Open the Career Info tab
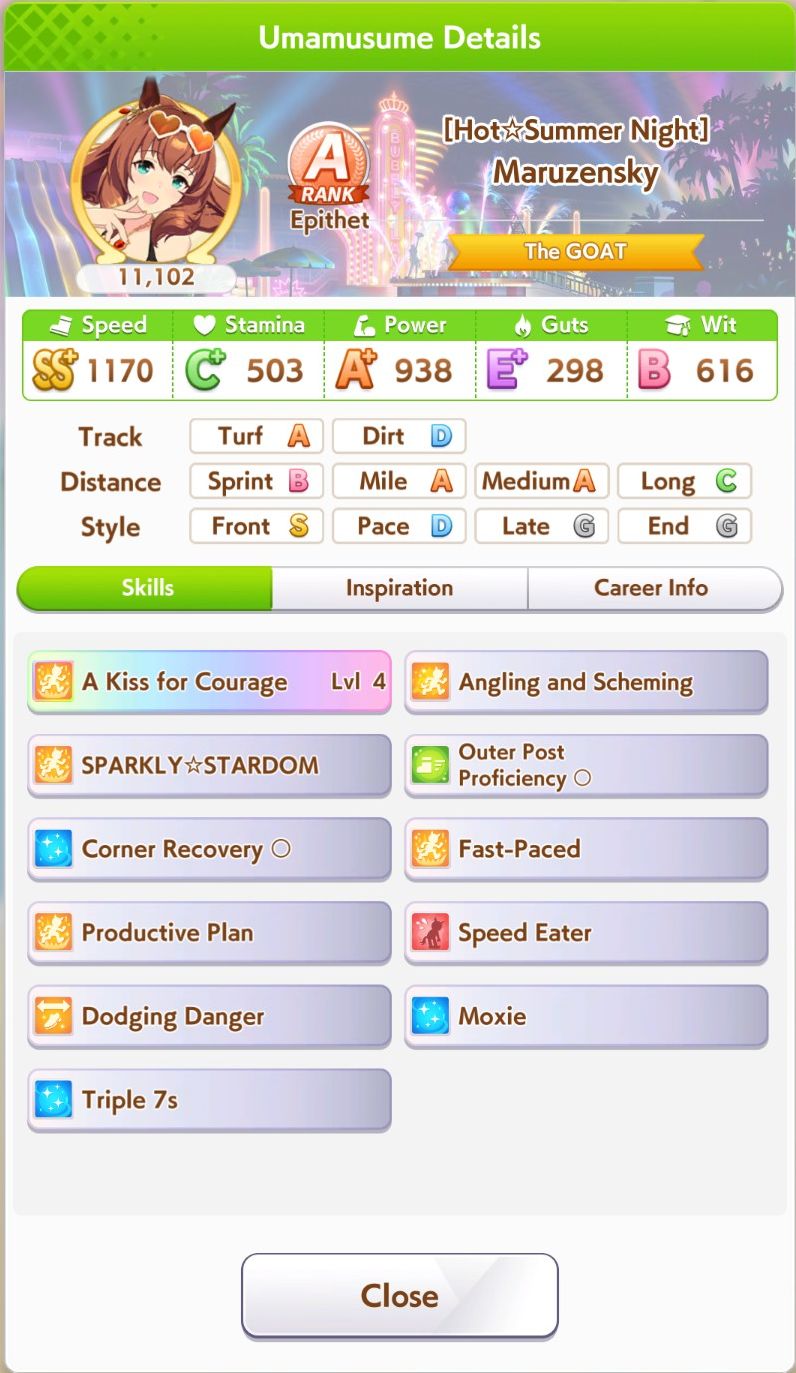 pos(651,588)
